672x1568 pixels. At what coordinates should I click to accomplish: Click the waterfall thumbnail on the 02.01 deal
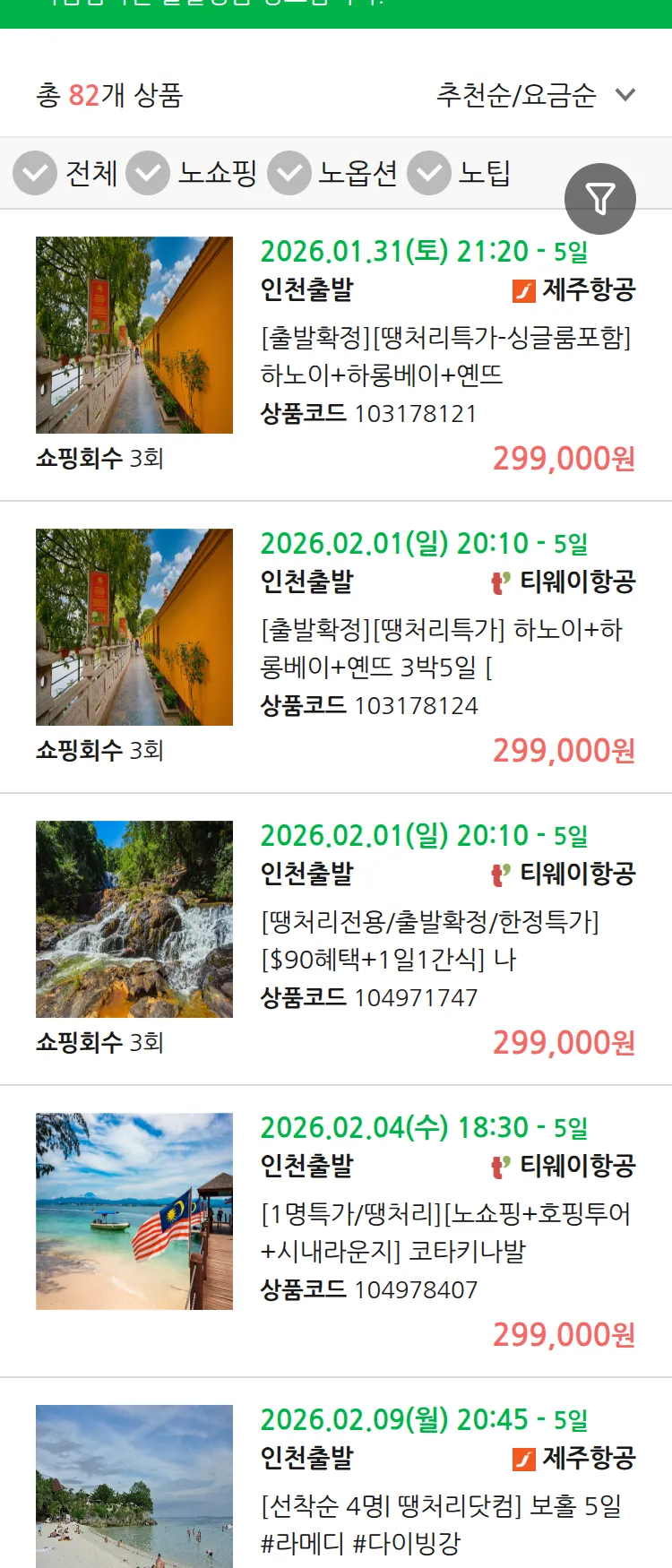(x=134, y=918)
